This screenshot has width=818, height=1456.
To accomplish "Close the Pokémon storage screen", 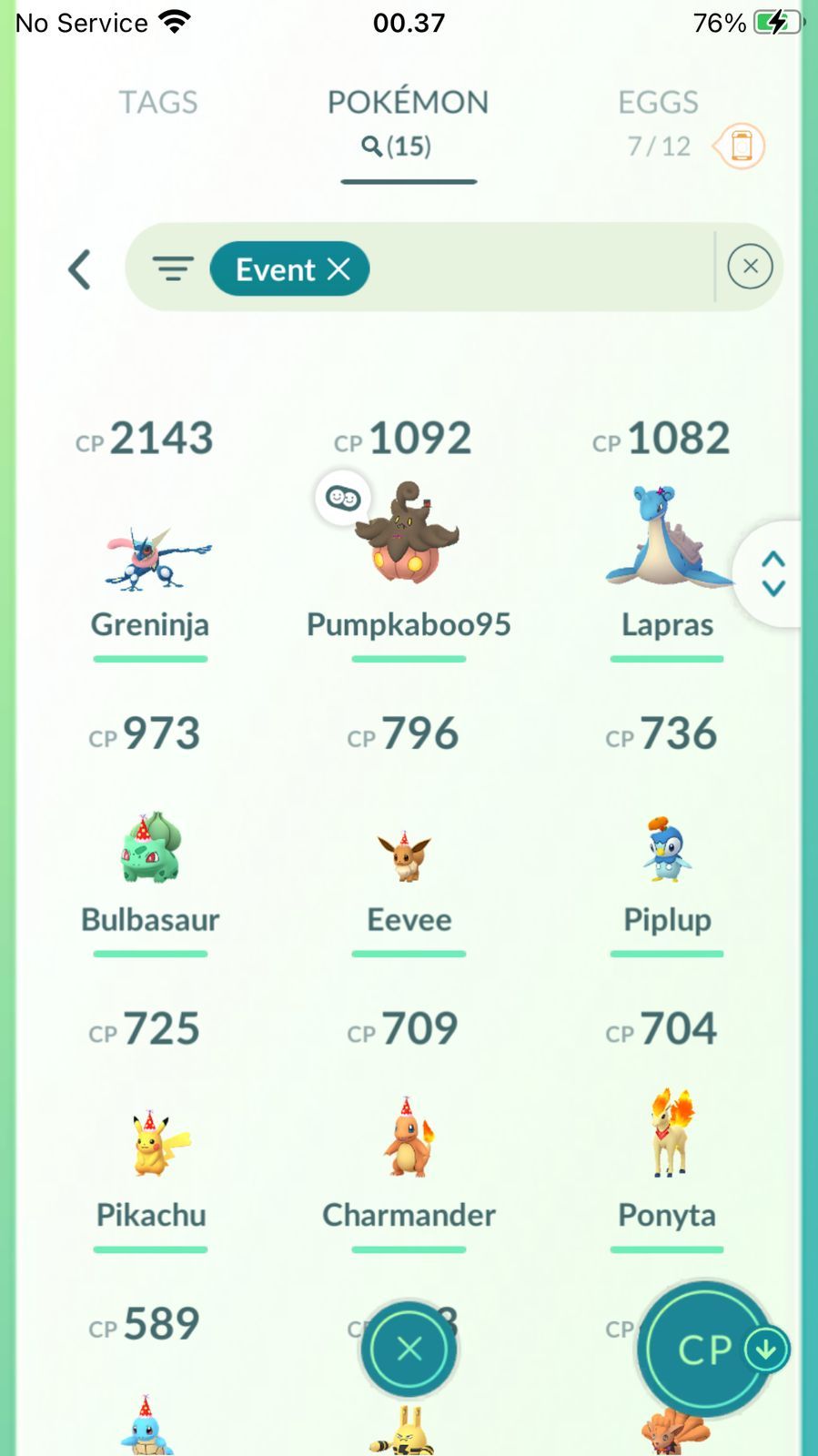I will coord(409,1349).
